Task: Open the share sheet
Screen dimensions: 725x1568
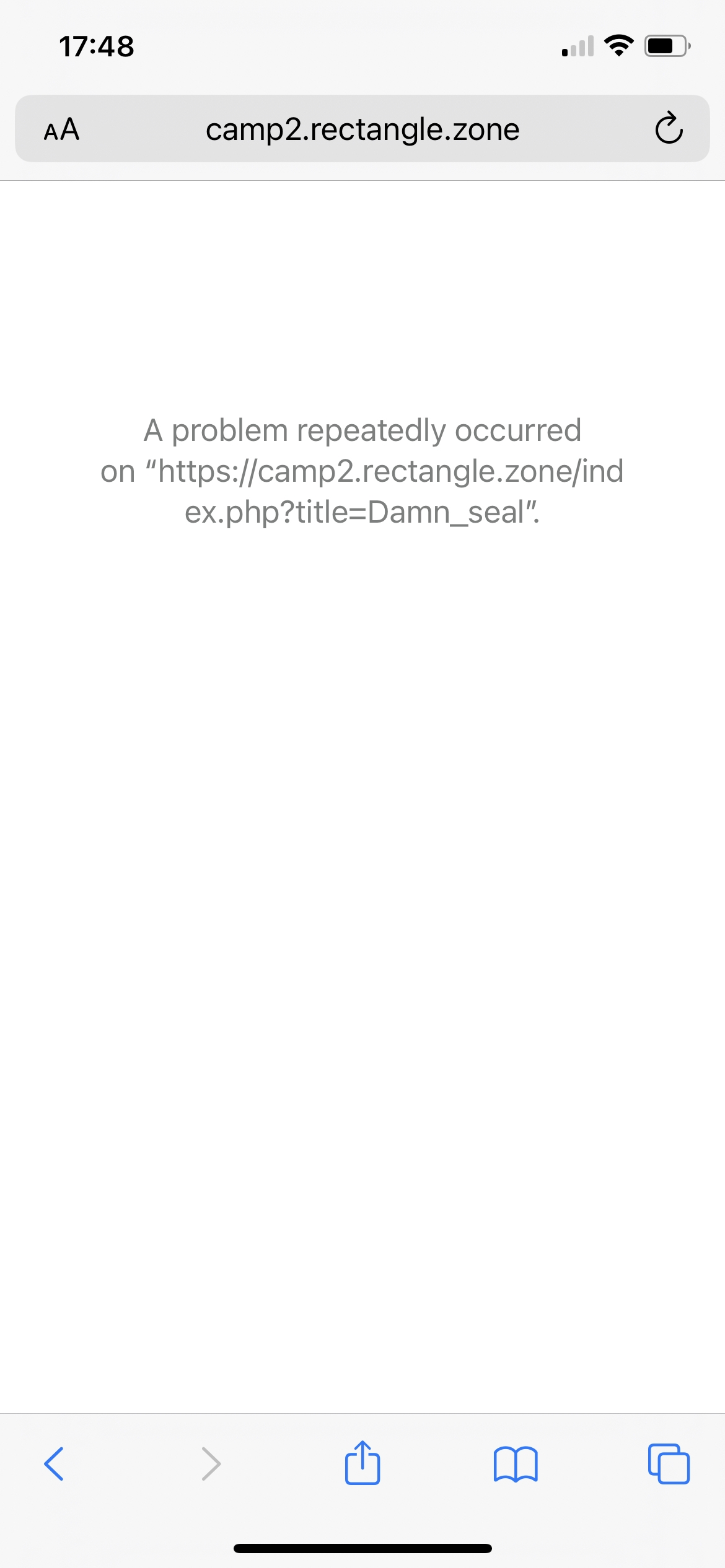Action: tap(362, 1463)
